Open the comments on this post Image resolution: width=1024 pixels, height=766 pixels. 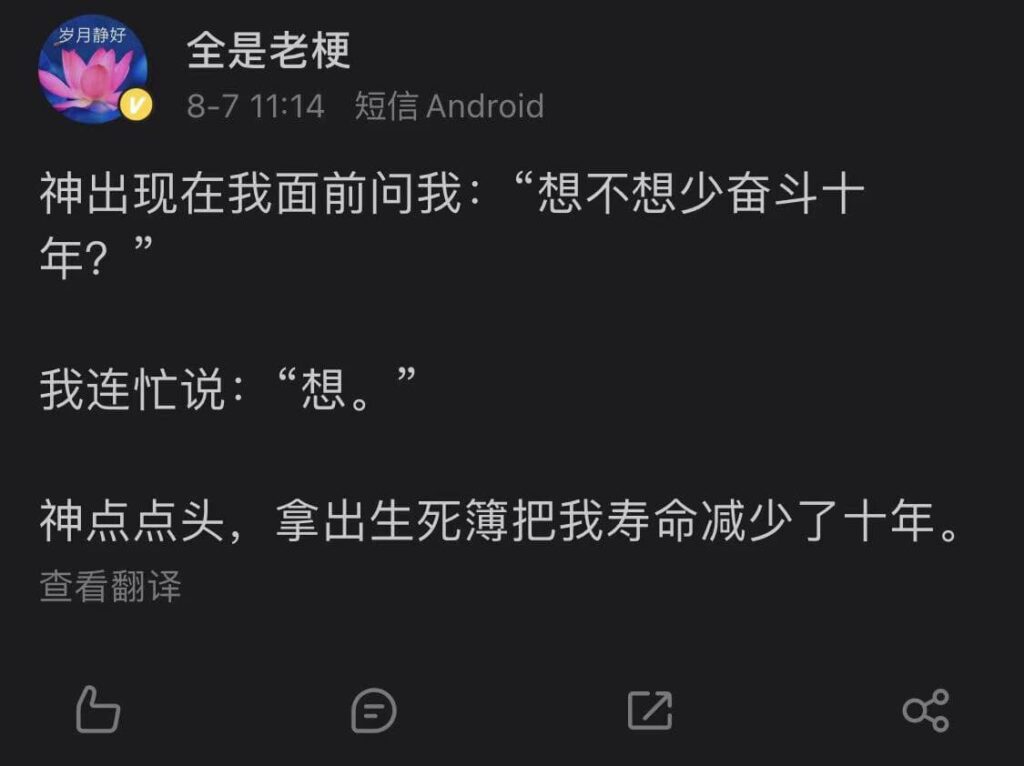374,711
